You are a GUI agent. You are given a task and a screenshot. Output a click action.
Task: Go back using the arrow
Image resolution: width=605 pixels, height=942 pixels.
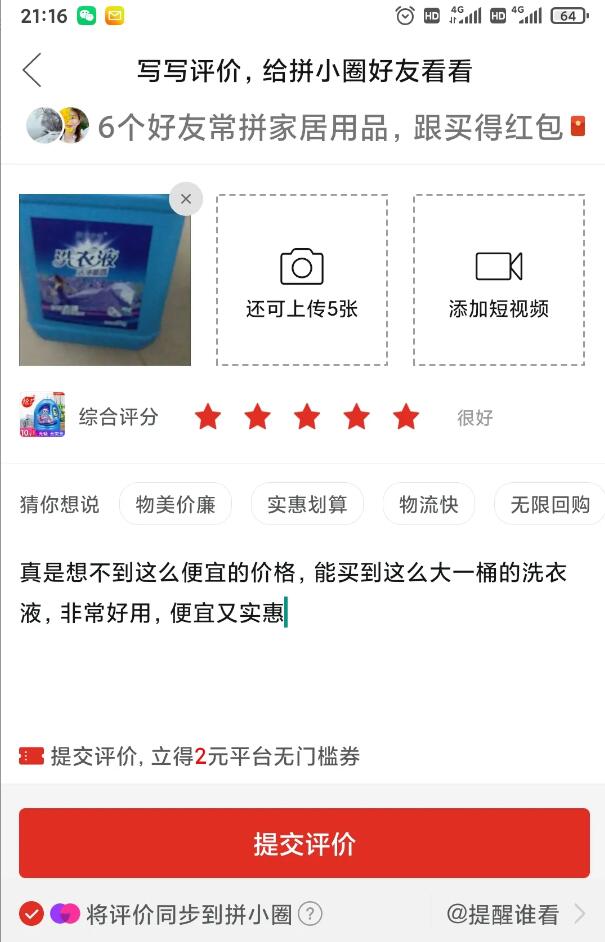pos(32,71)
